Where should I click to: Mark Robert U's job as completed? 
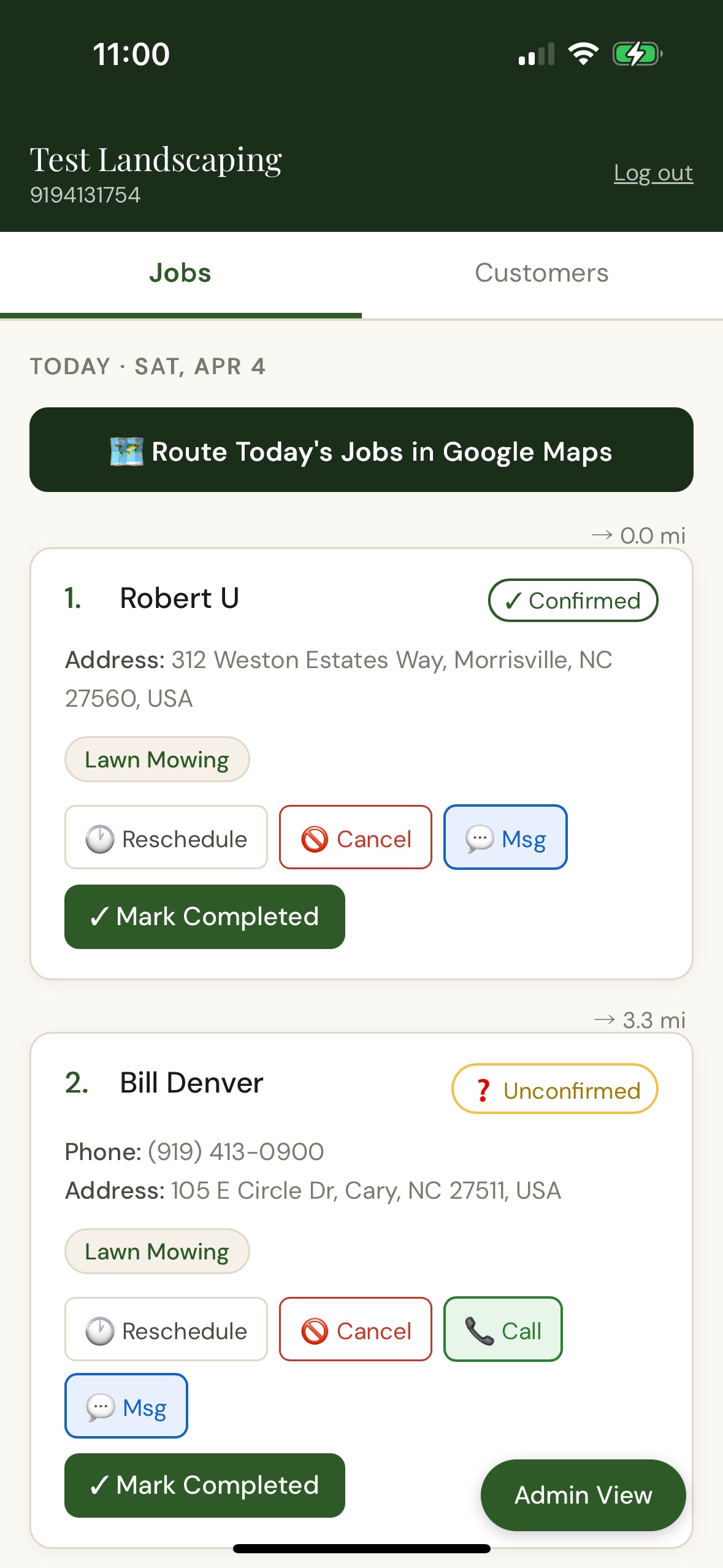click(x=204, y=917)
